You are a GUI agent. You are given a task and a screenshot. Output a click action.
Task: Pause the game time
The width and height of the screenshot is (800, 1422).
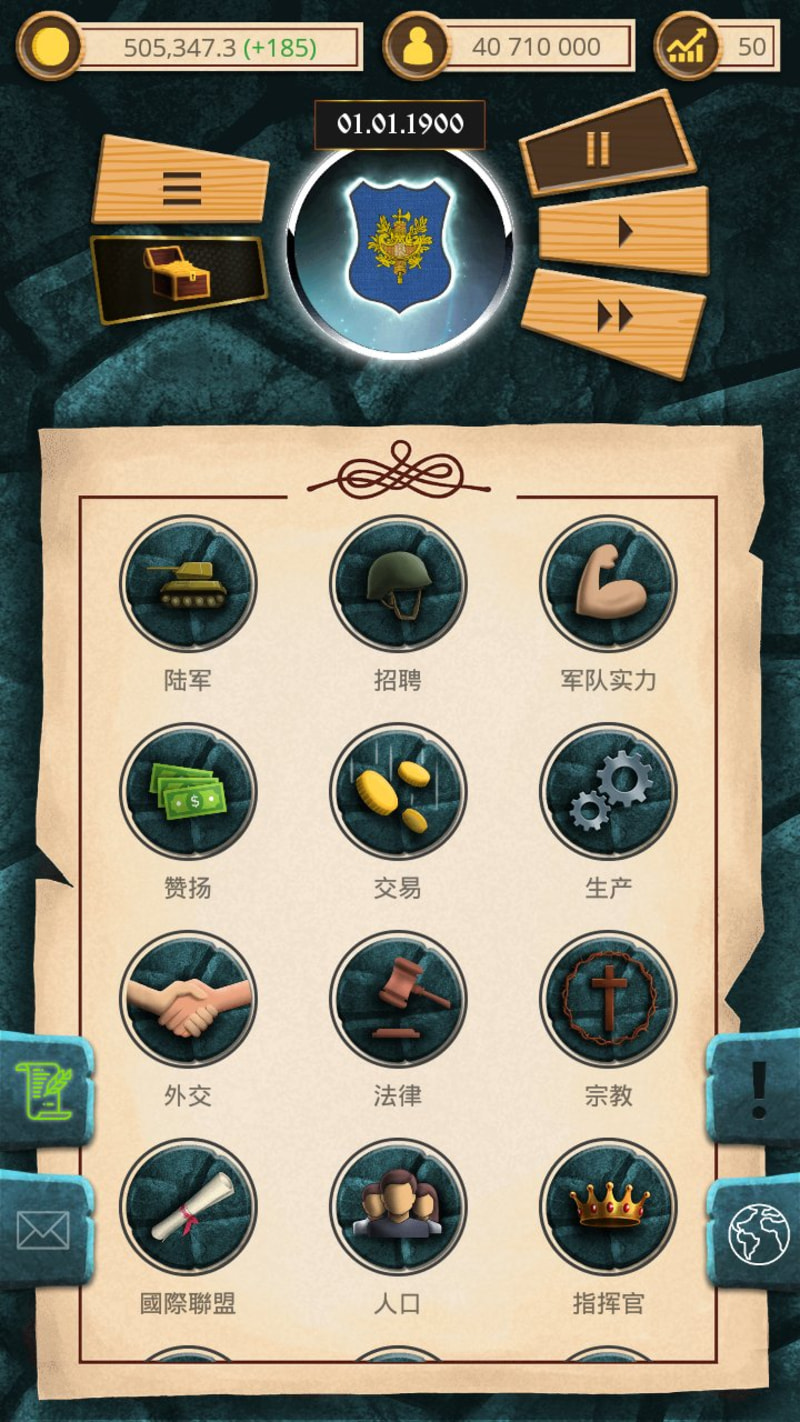coord(603,146)
